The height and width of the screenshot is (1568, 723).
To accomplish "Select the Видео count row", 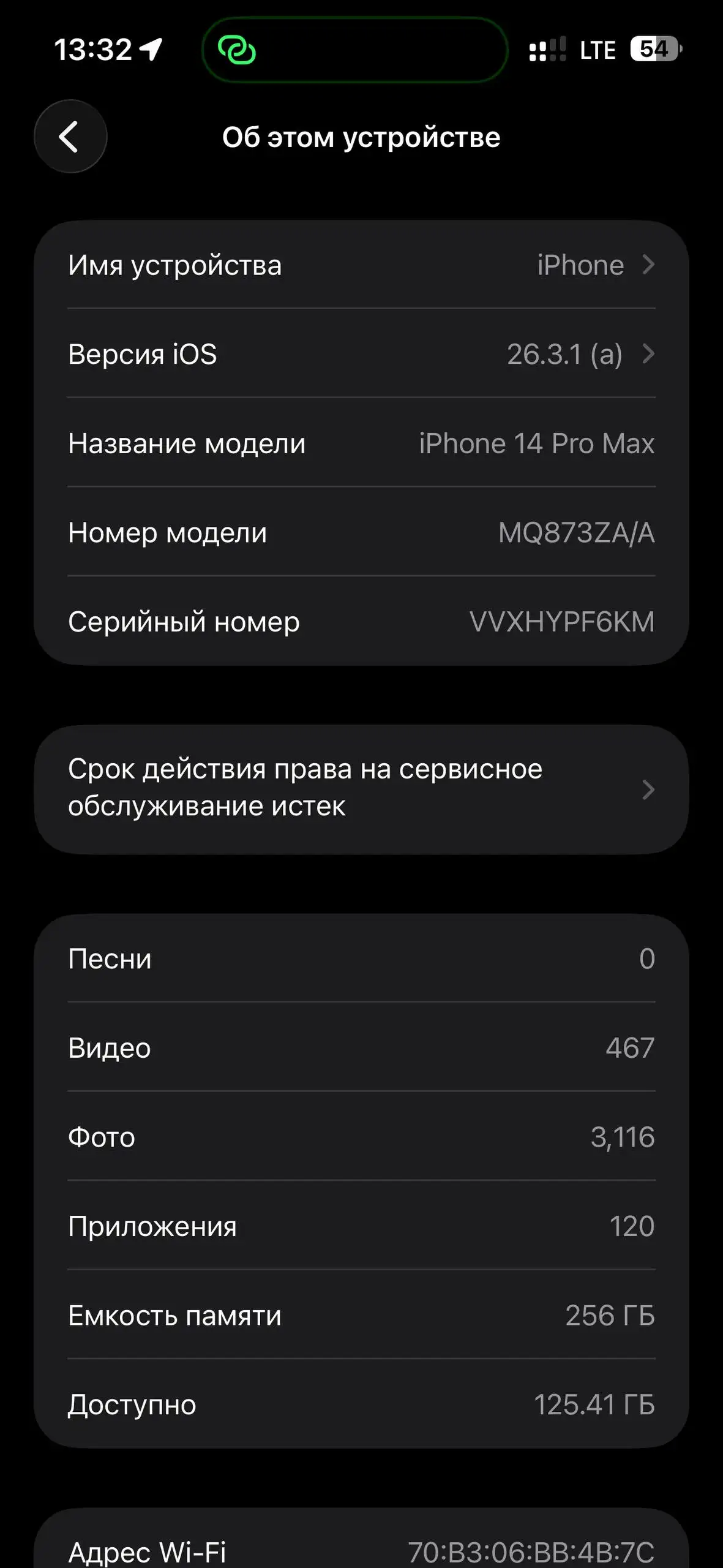I will click(361, 1047).
